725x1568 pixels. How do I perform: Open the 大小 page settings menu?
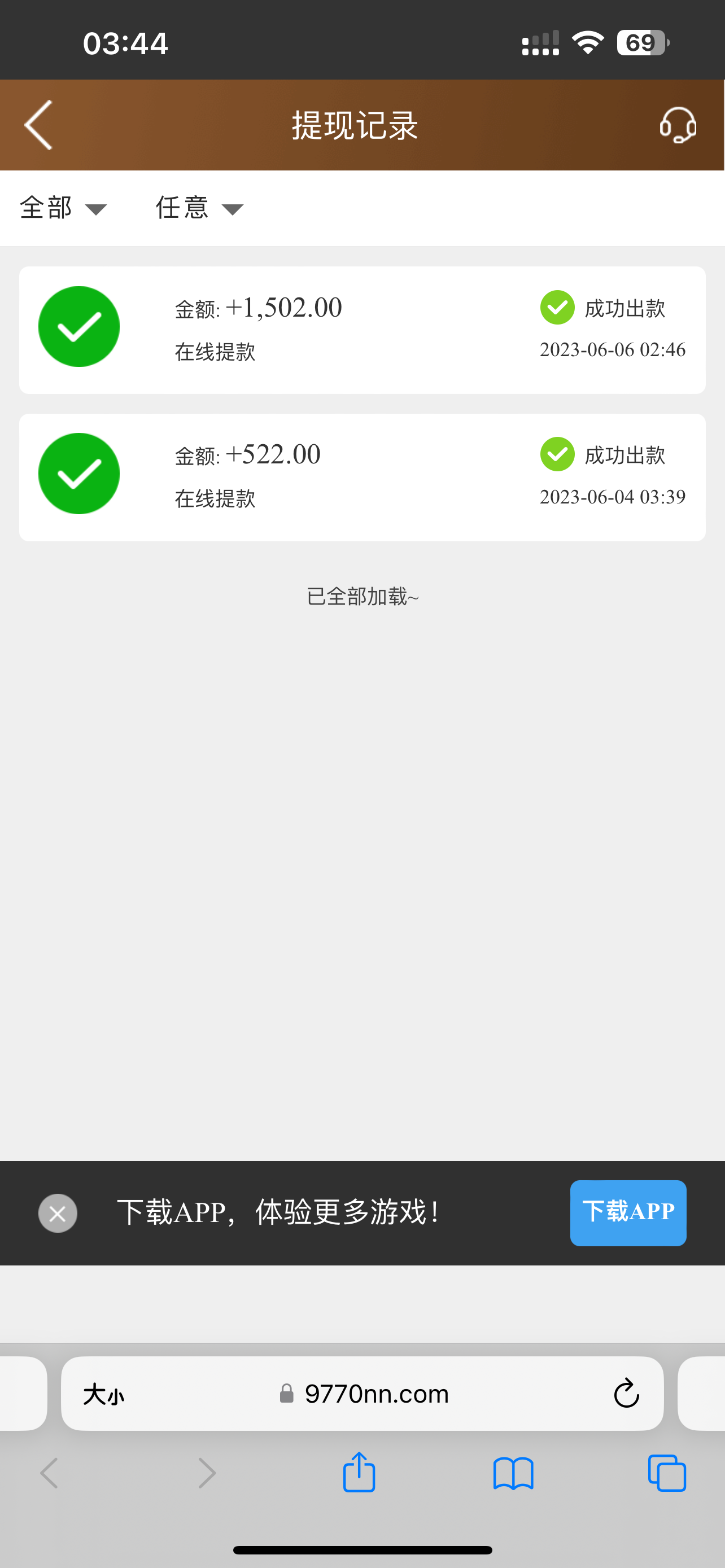coord(103,1394)
